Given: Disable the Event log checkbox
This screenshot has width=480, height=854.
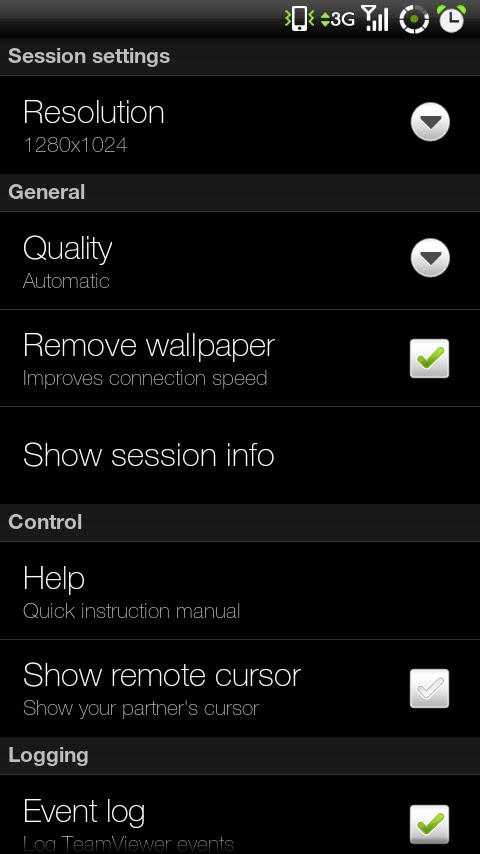Looking at the screenshot, I should 429,824.
